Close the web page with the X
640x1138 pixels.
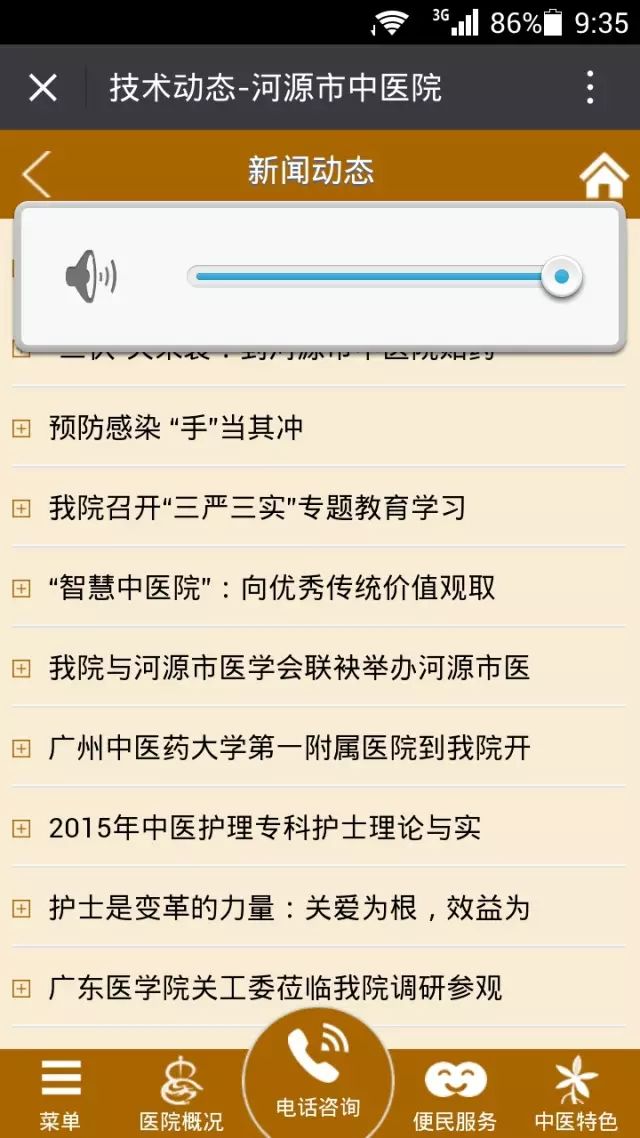click(x=43, y=89)
